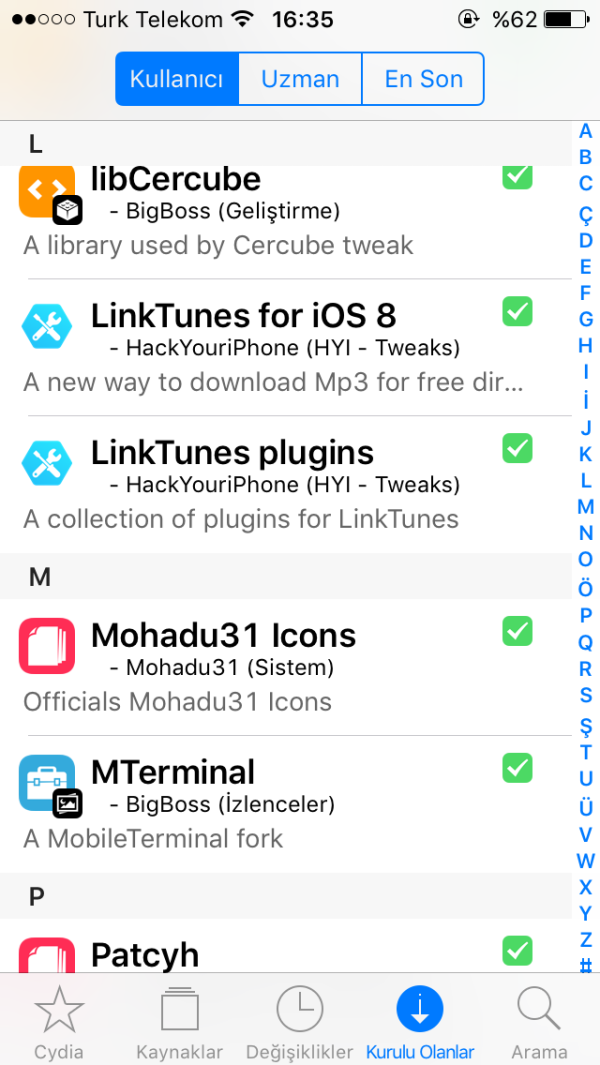
Task: Jump to letter Z in the index
Action: tap(586, 939)
